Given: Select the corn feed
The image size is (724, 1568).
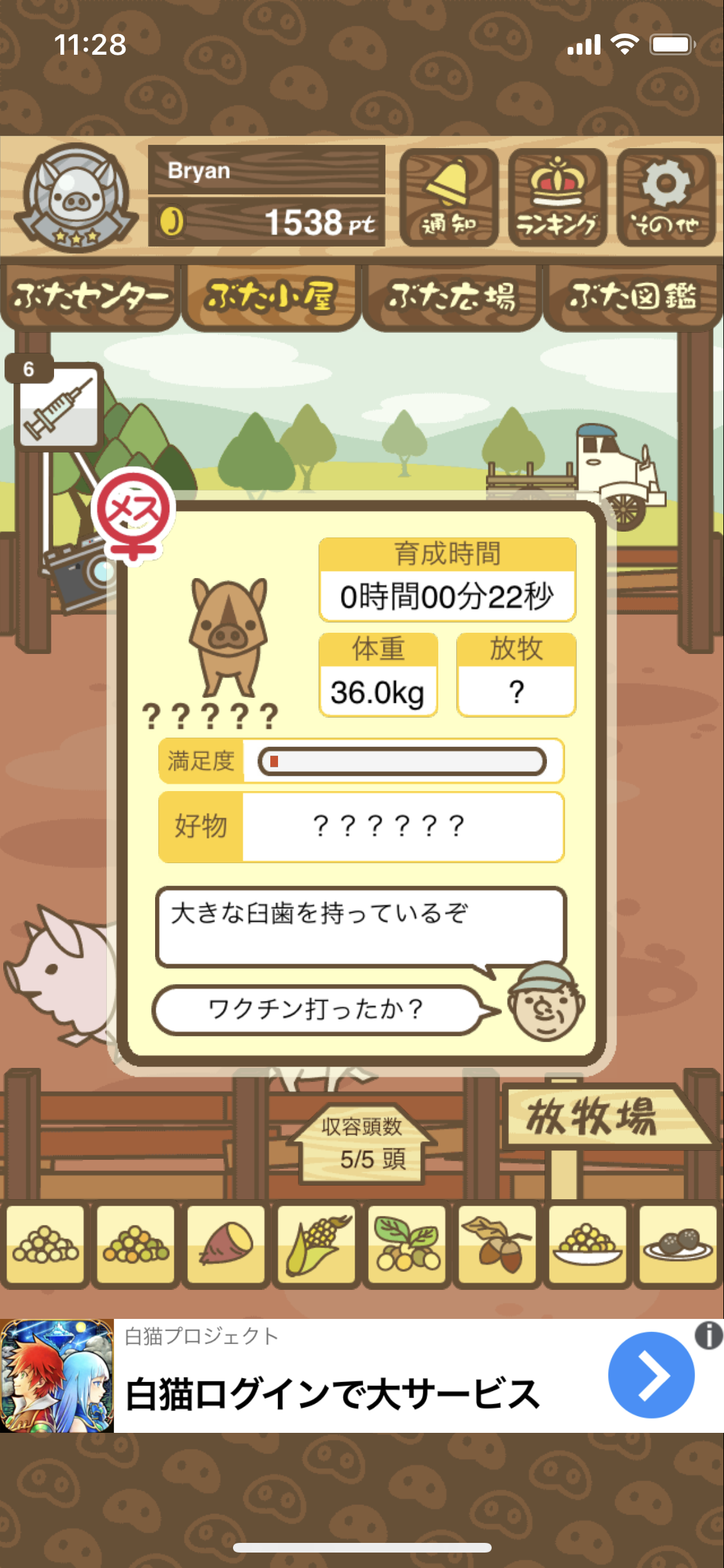Looking at the screenshot, I should coord(317,1244).
